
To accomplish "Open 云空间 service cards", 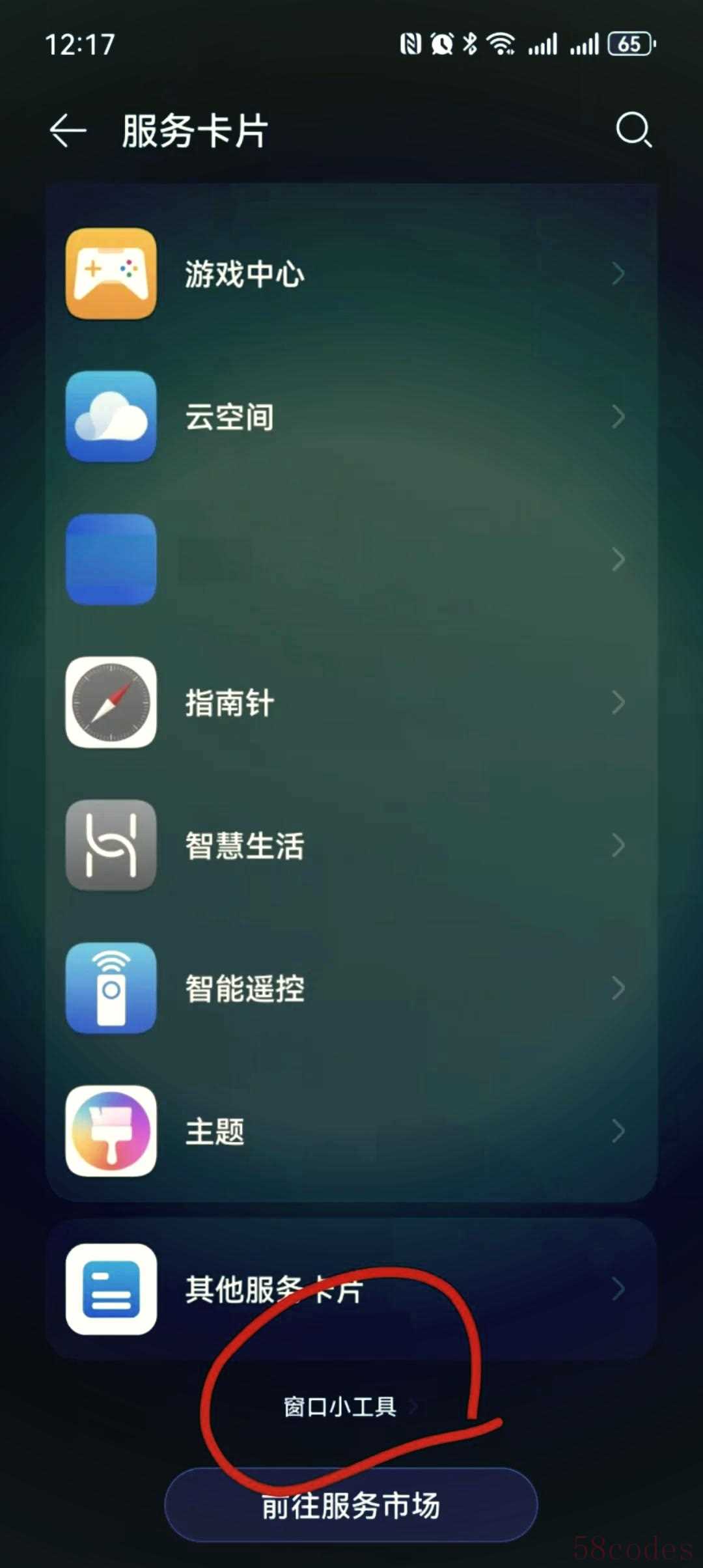I will (351, 417).
